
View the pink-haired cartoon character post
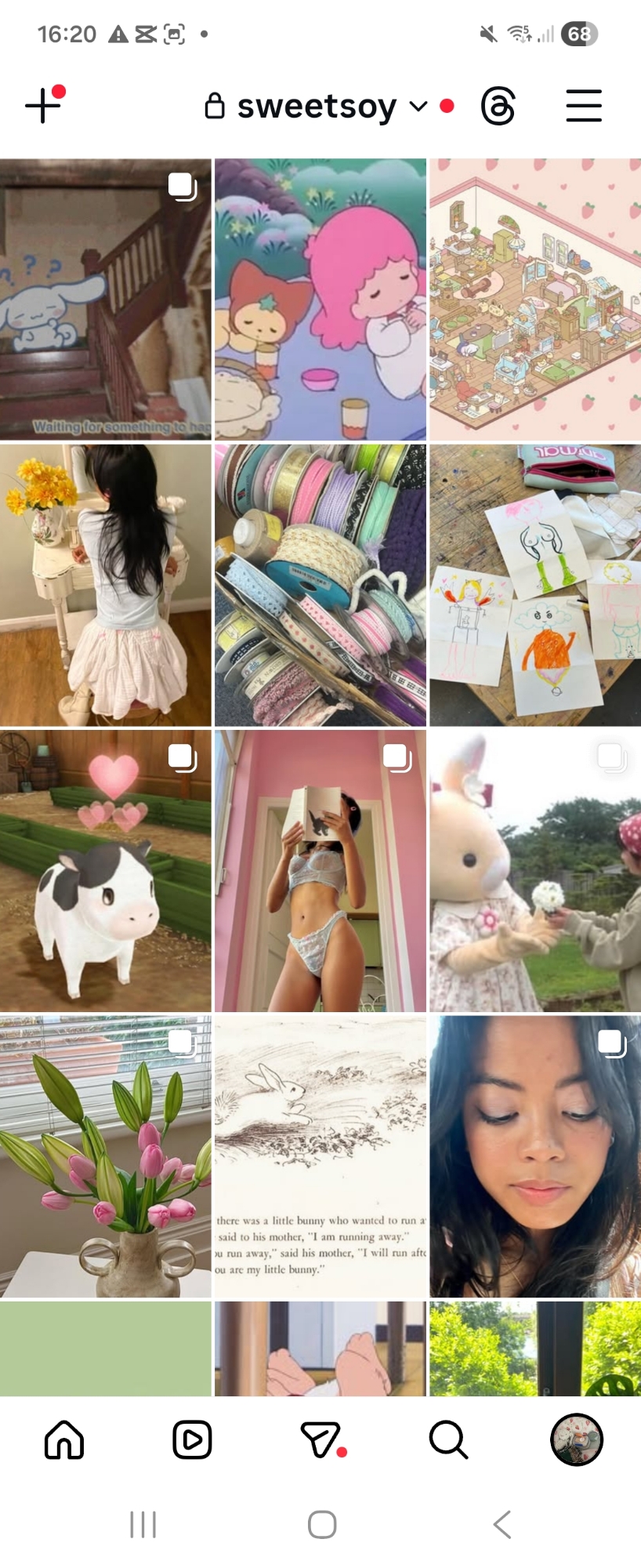click(x=320, y=299)
